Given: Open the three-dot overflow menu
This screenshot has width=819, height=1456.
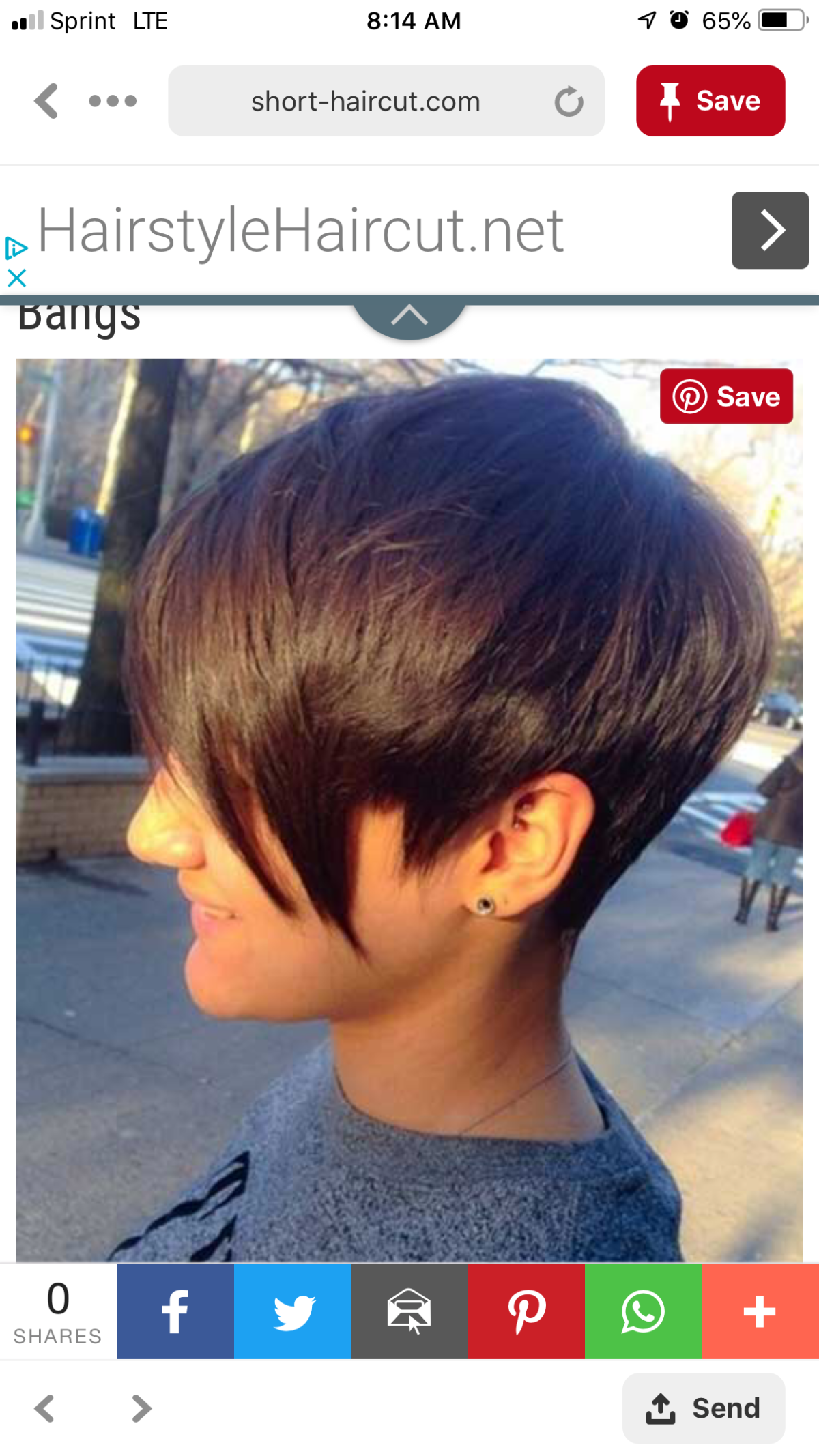Looking at the screenshot, I should click(113, 101).
